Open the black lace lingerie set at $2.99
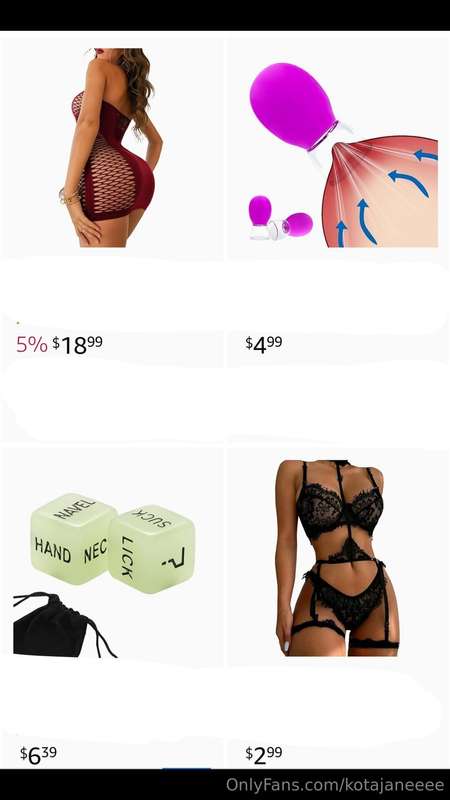Image resolution: width=450 pixels, height=800 pixels. [x=337, y=558]
